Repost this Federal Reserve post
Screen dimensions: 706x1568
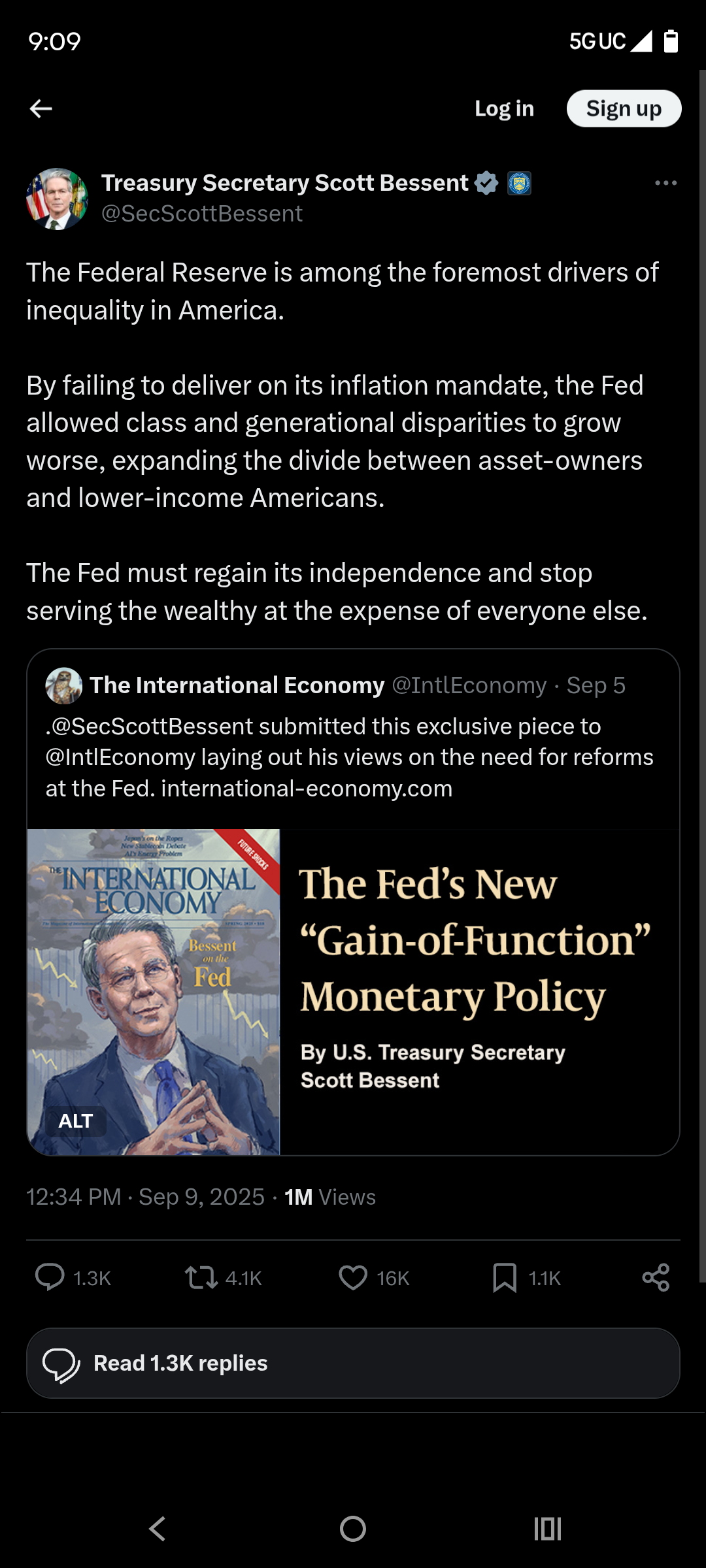coord(201,1278)
